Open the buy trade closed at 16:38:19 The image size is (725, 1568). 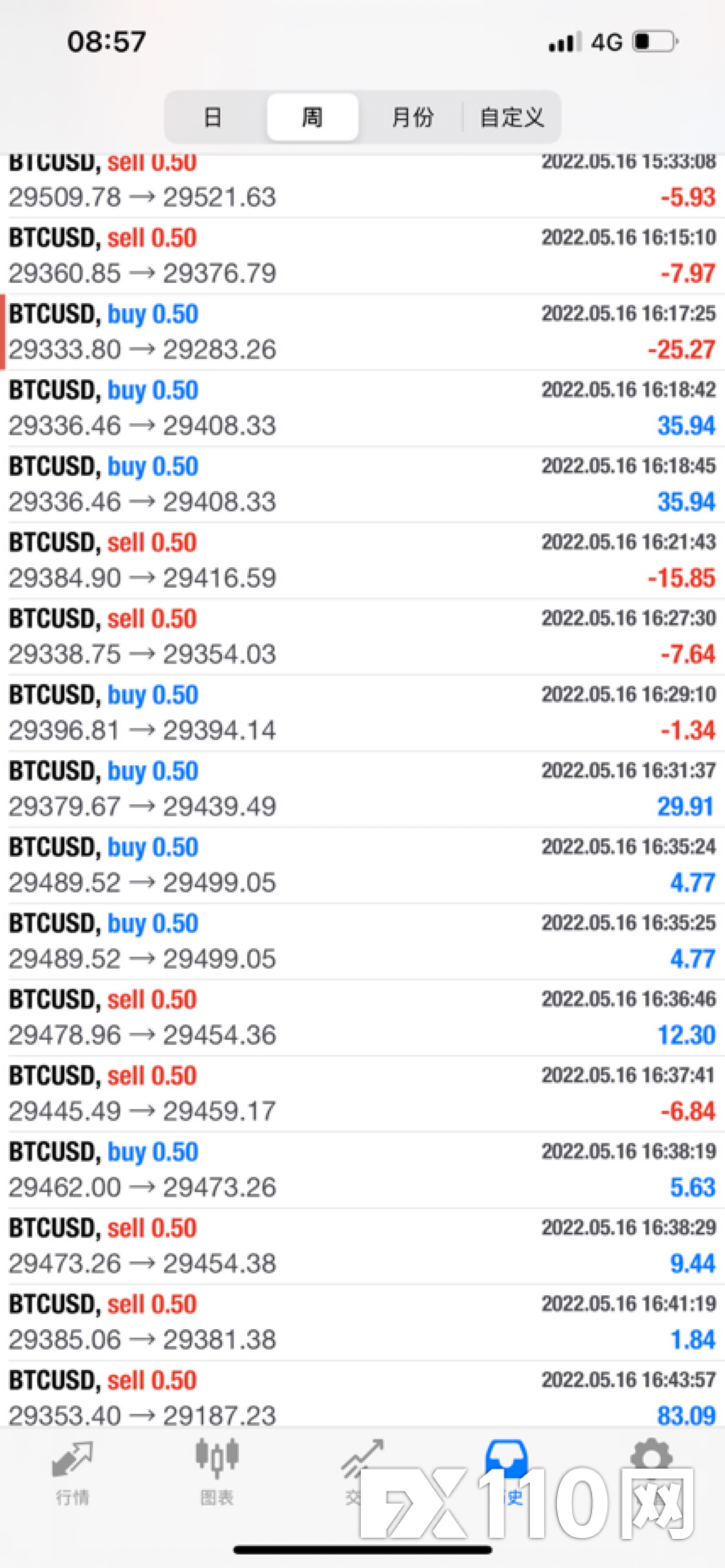click(362, 1170)
